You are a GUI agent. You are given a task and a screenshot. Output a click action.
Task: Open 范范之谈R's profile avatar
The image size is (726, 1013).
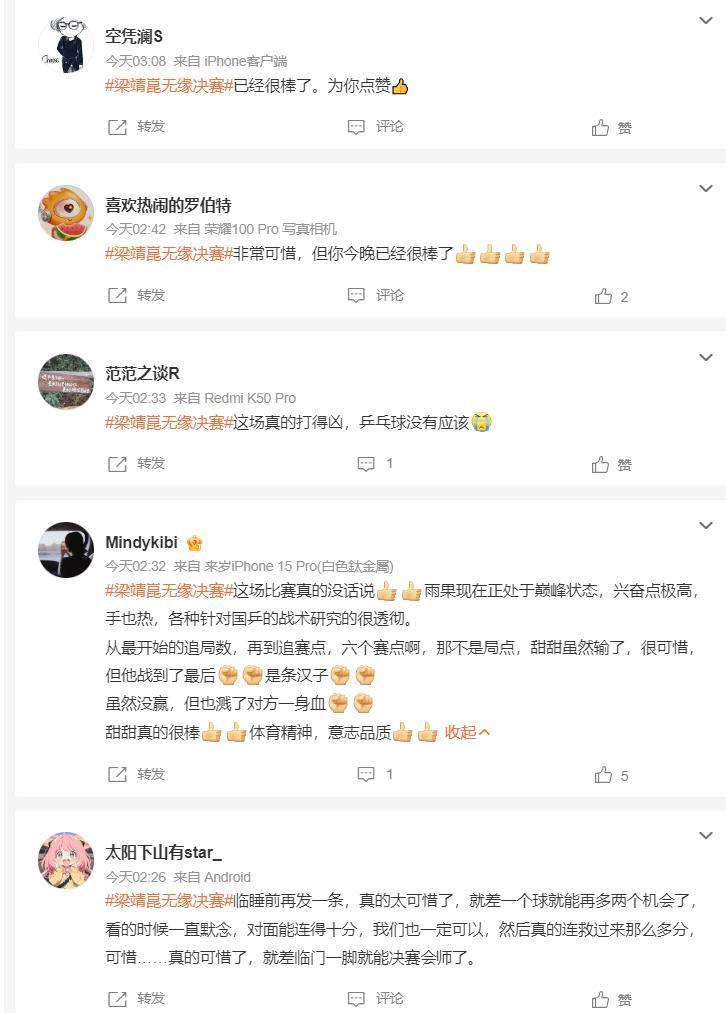66,381
